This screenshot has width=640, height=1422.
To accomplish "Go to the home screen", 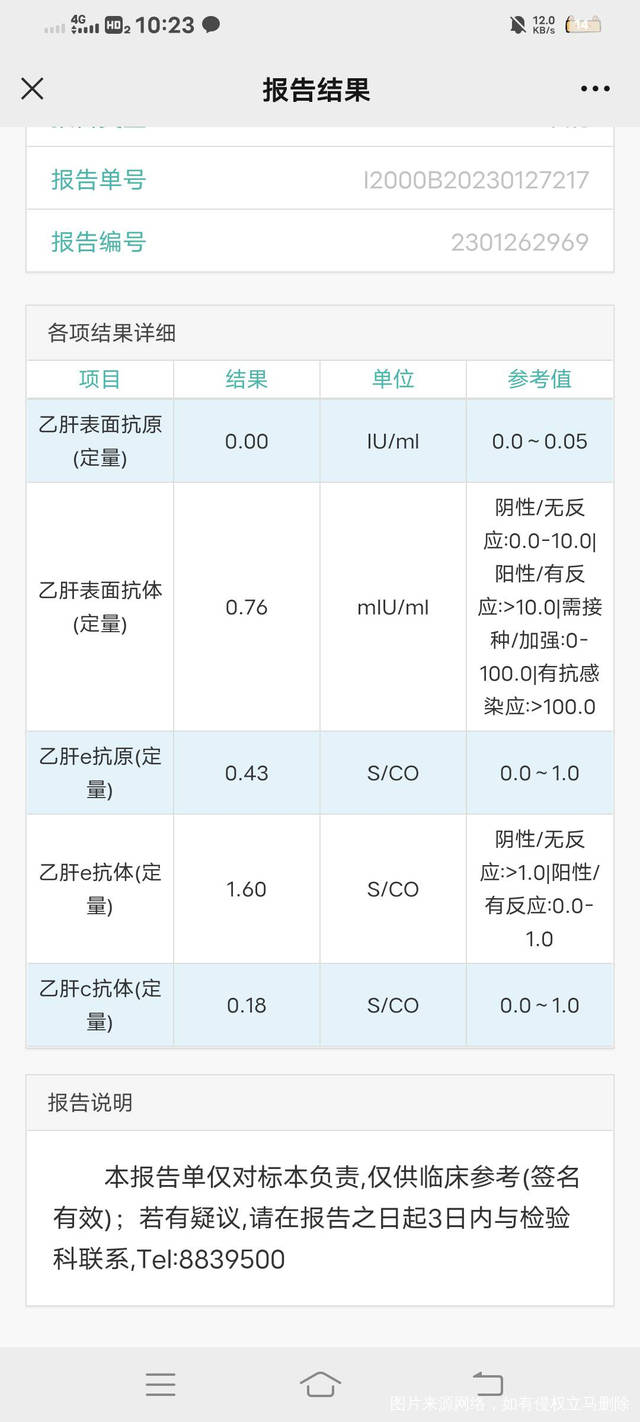I will (320, 1384).
